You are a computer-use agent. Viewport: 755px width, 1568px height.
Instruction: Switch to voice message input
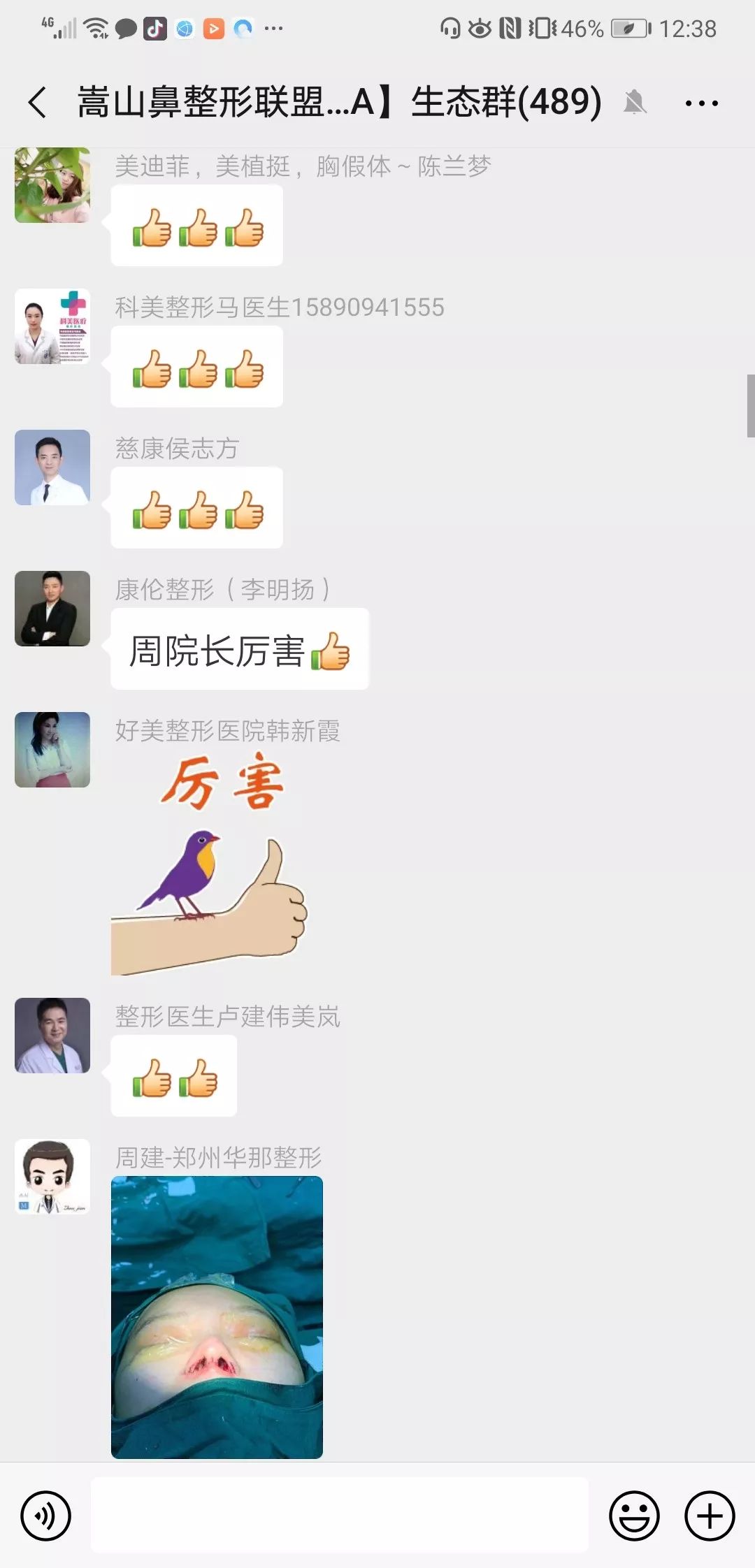pyautogui.click(x=45, y=1516)
